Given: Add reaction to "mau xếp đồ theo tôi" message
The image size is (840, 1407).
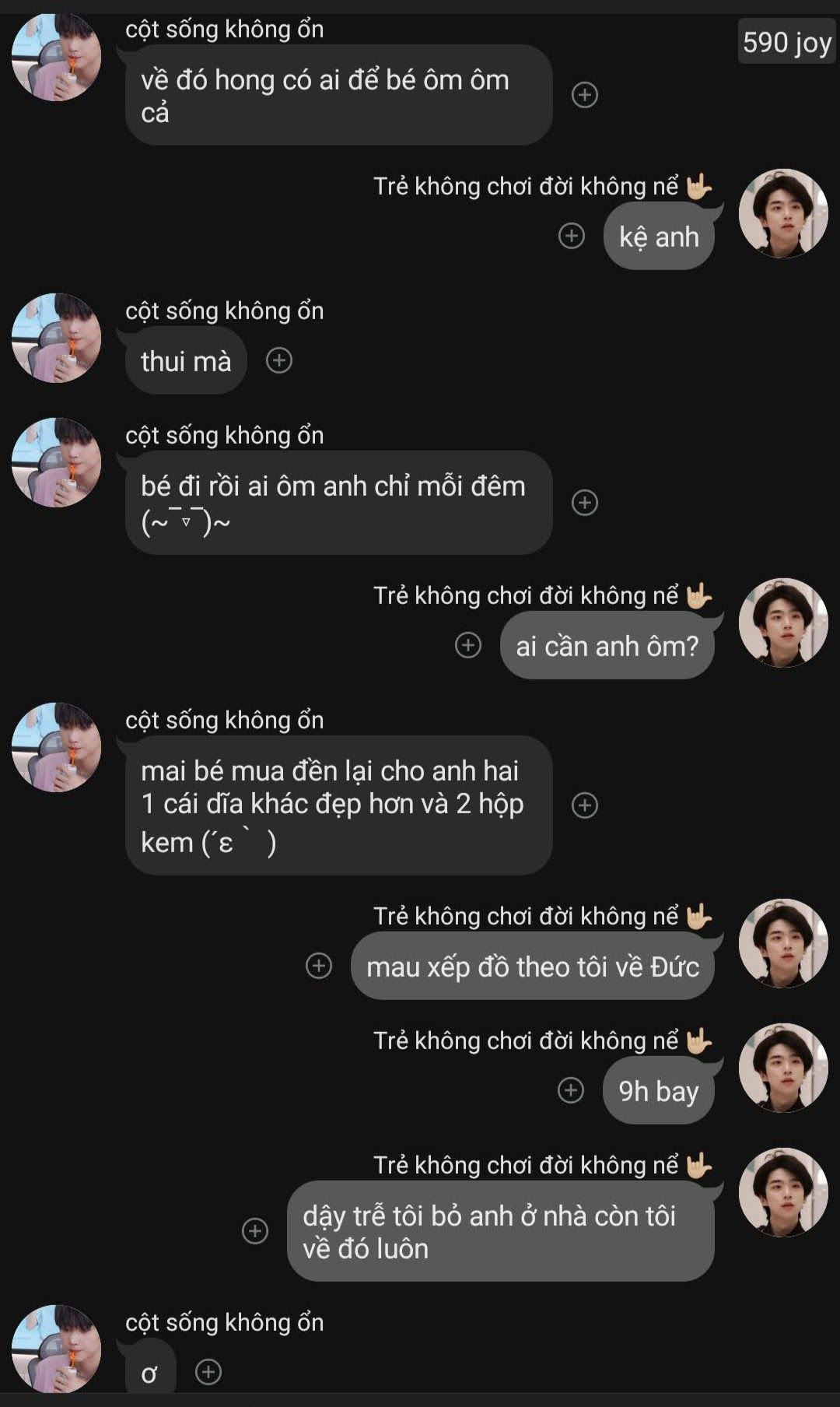Looking at the screenshot, I should (319, 966).
